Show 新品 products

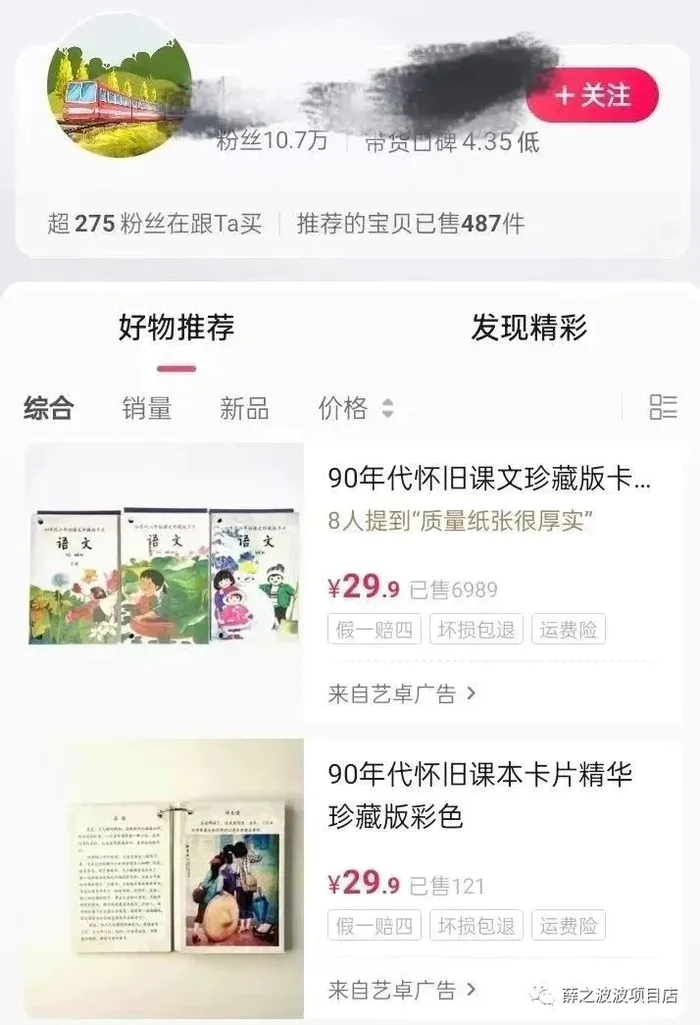click(x=244, y=407)
